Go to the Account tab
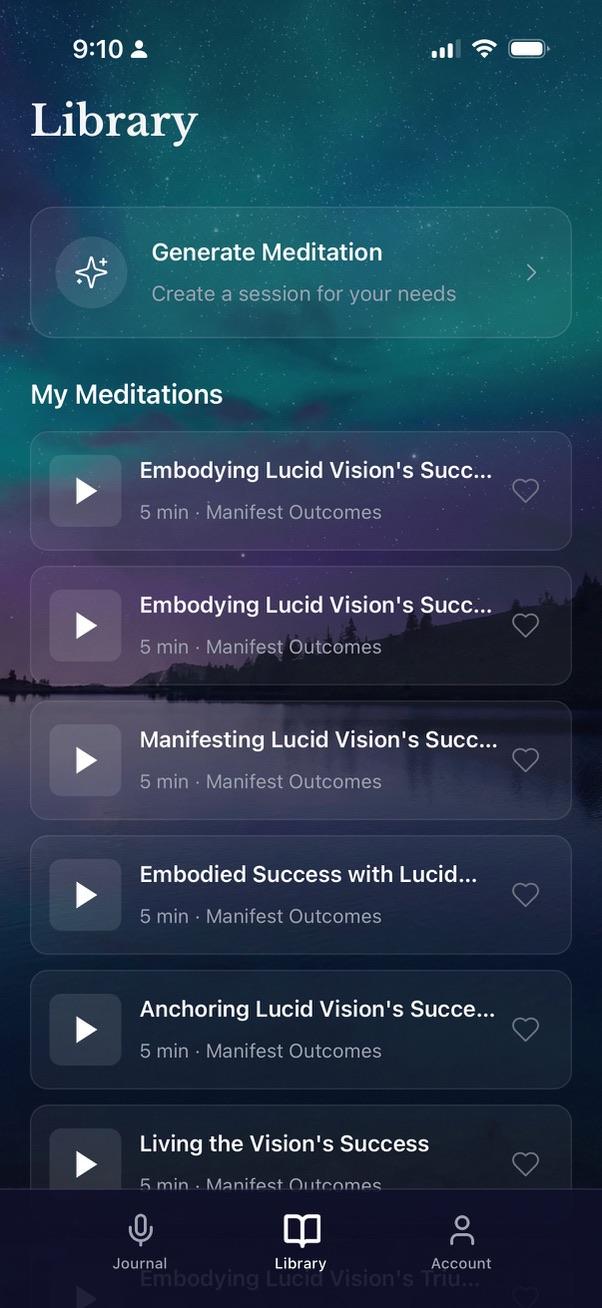Viewport: 602px width, 1308px height. coord(461,1243)
